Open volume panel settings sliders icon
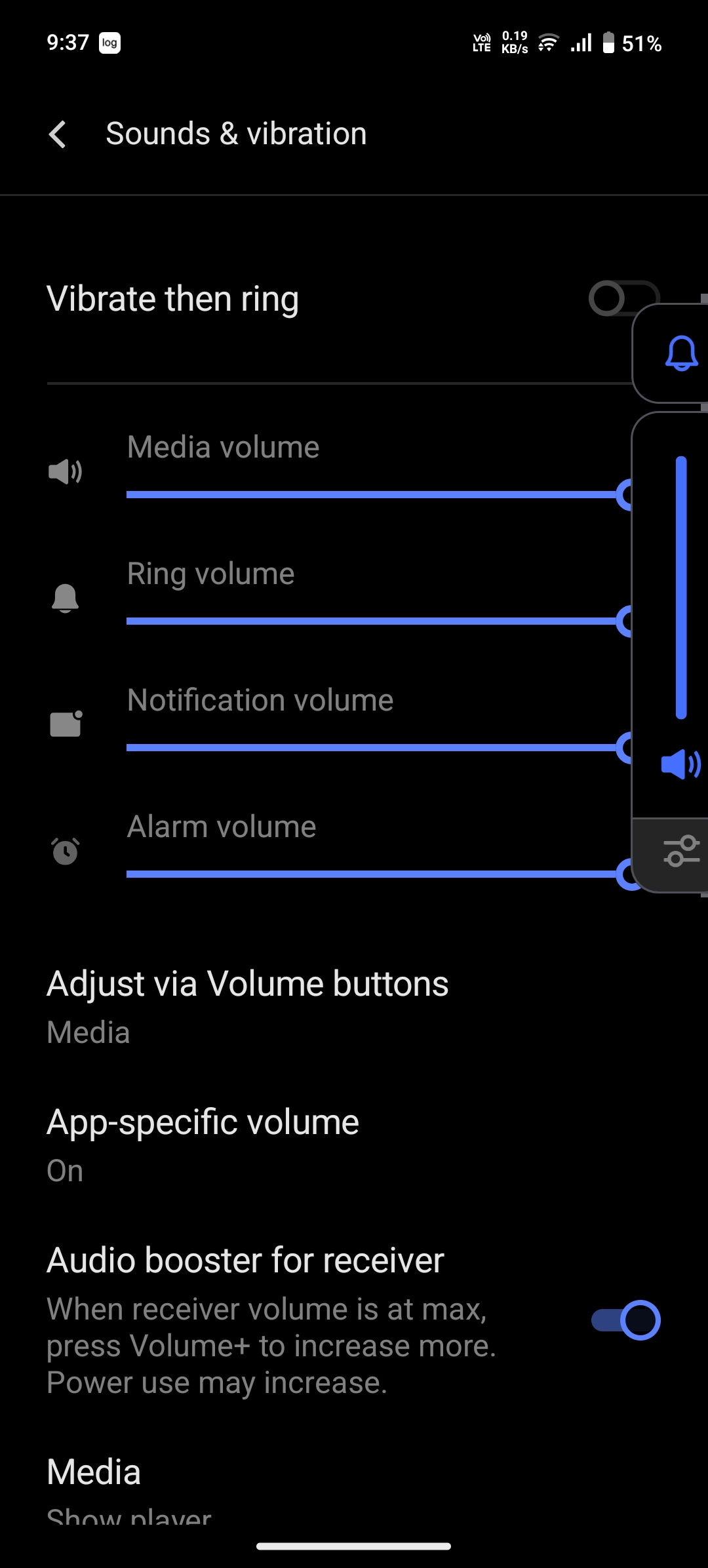The width and height of the screenshot is (708, 1568). click(680, 852)
